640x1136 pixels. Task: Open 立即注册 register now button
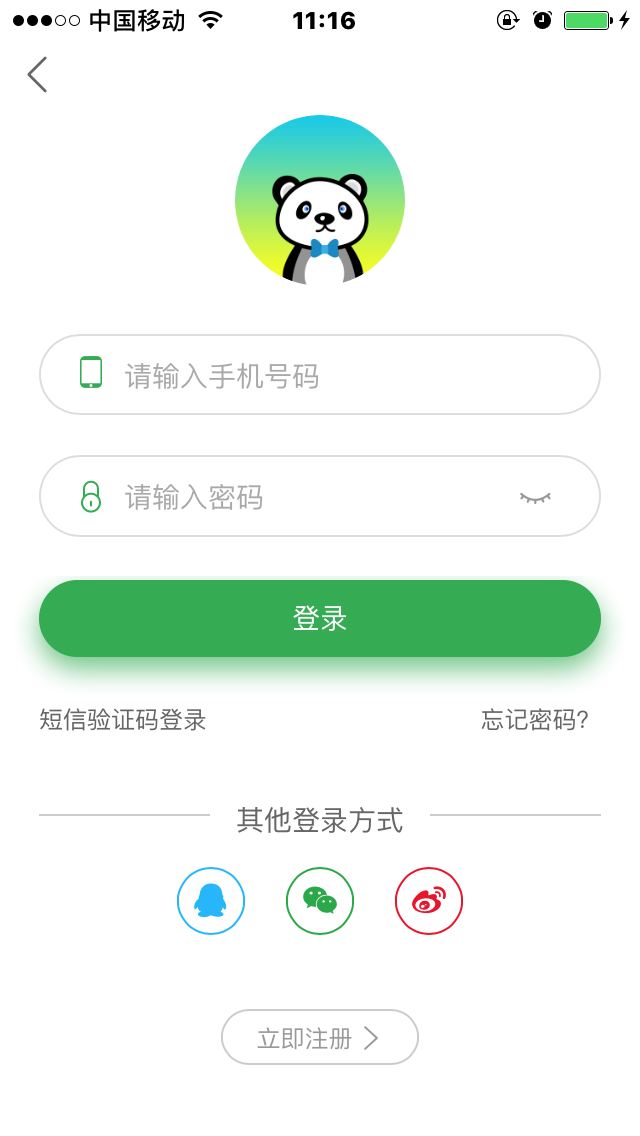(x=320, y=1037)
